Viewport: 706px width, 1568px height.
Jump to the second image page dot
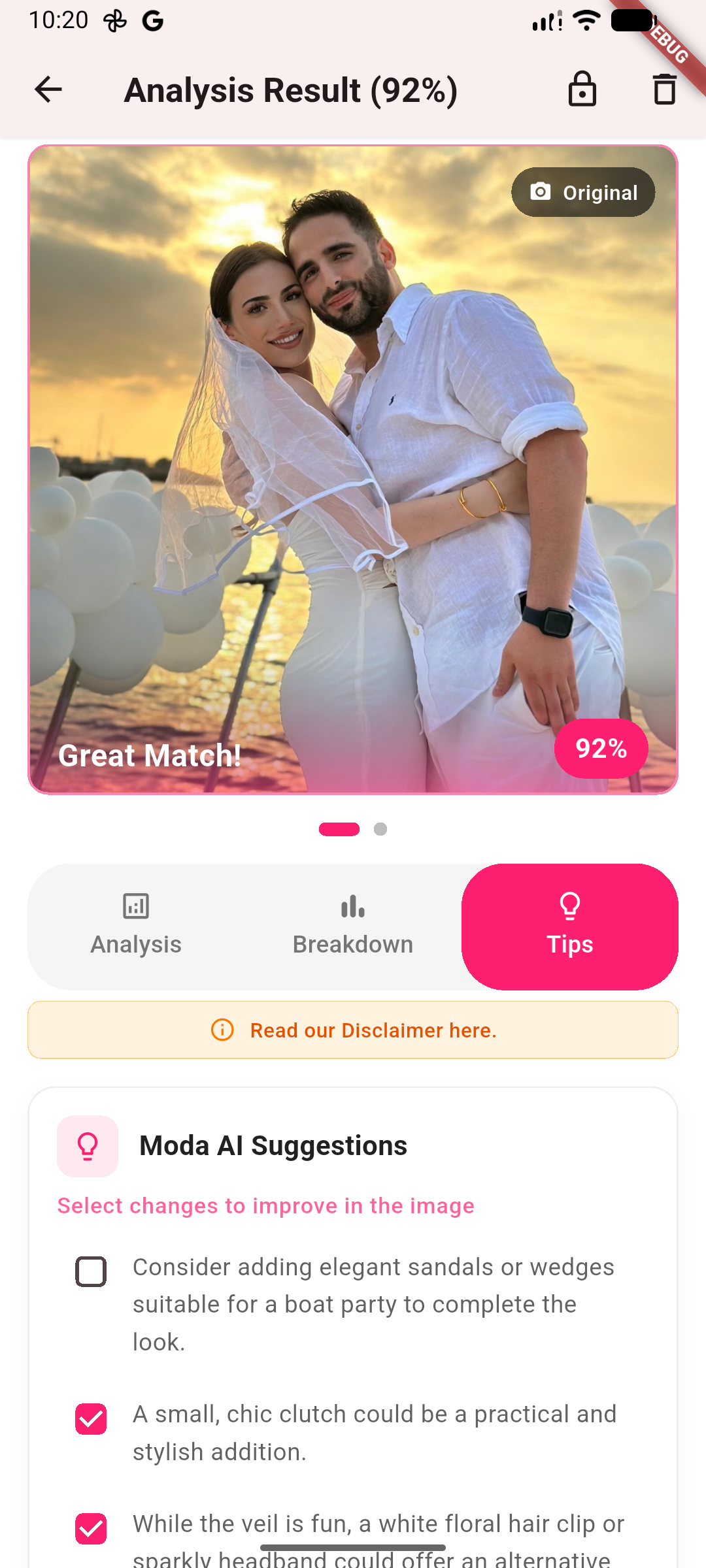[380, 829]
